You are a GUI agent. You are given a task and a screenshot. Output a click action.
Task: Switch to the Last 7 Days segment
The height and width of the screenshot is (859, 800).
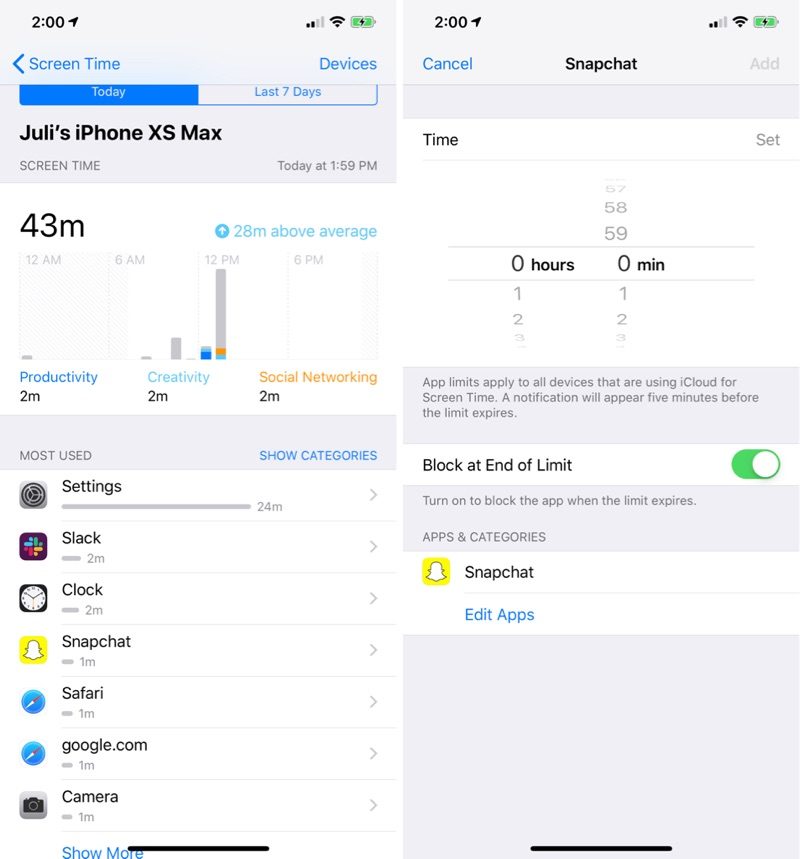pyautogui.click(x=287, y=92)
